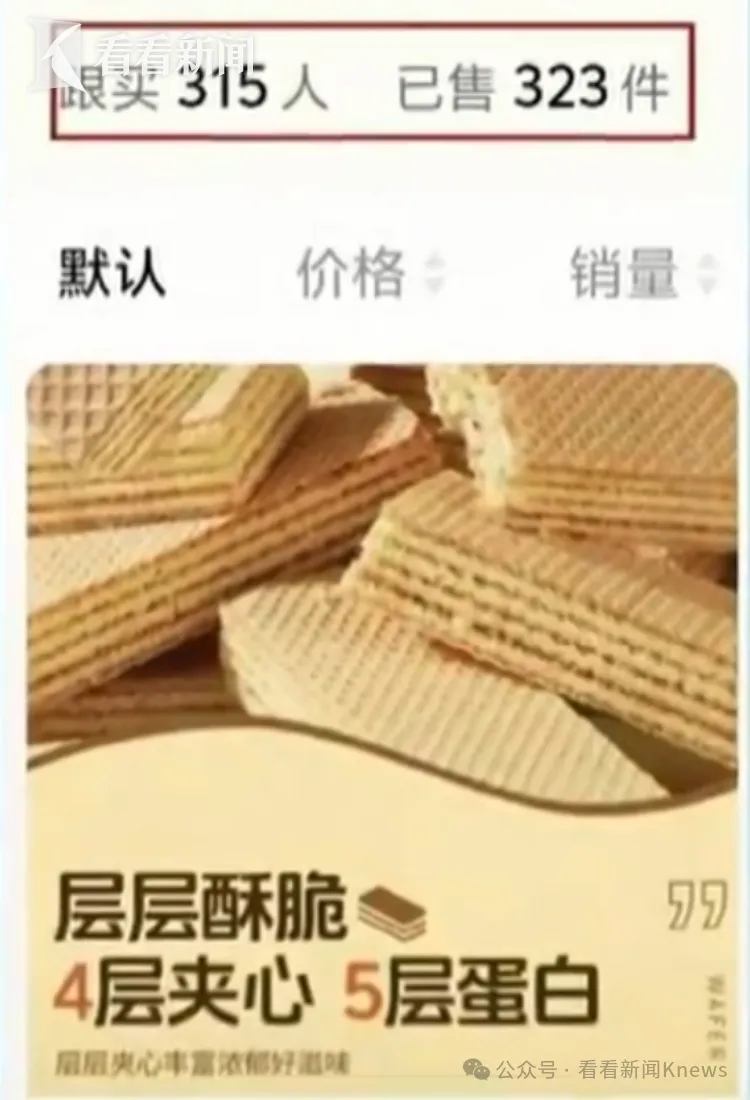Sort products by 销量
750x1100 pixels.
tap(641, 273)
